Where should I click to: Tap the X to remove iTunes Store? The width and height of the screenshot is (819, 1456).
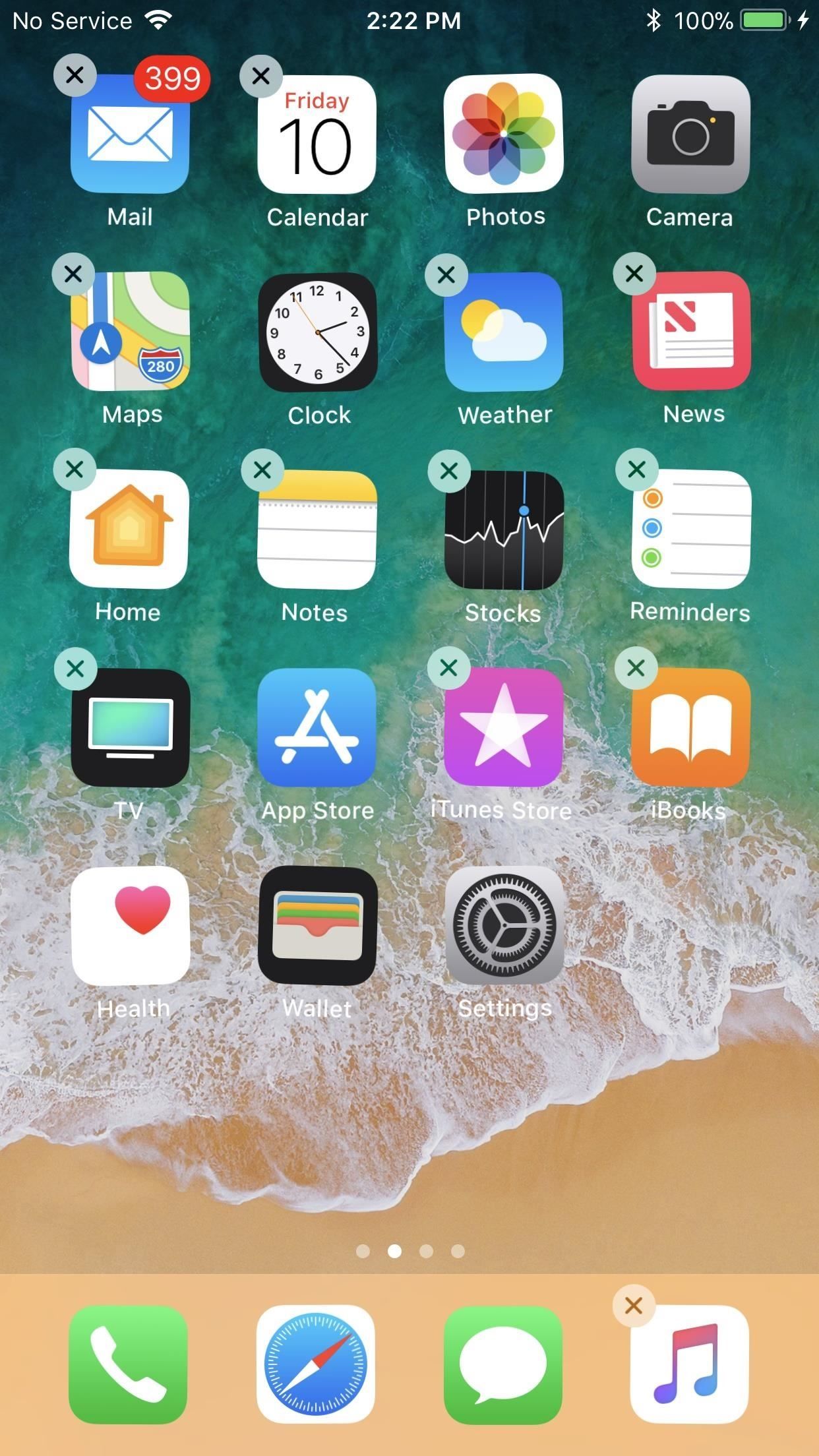448,668
